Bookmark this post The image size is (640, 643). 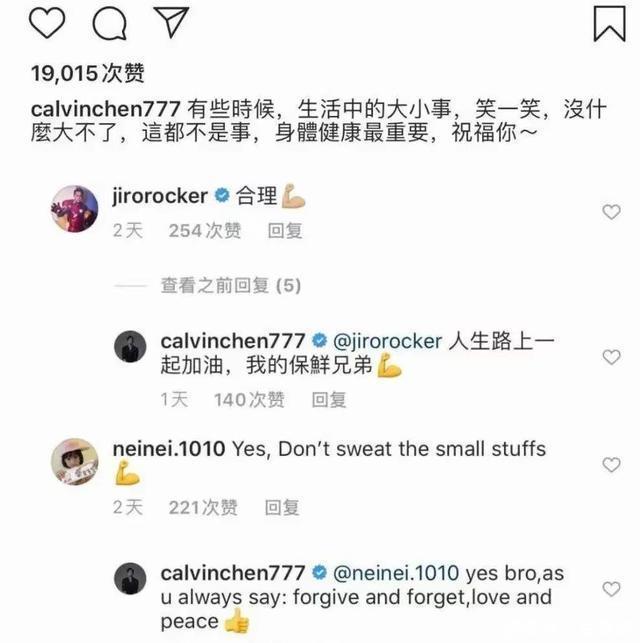click(x=609, y=23)
